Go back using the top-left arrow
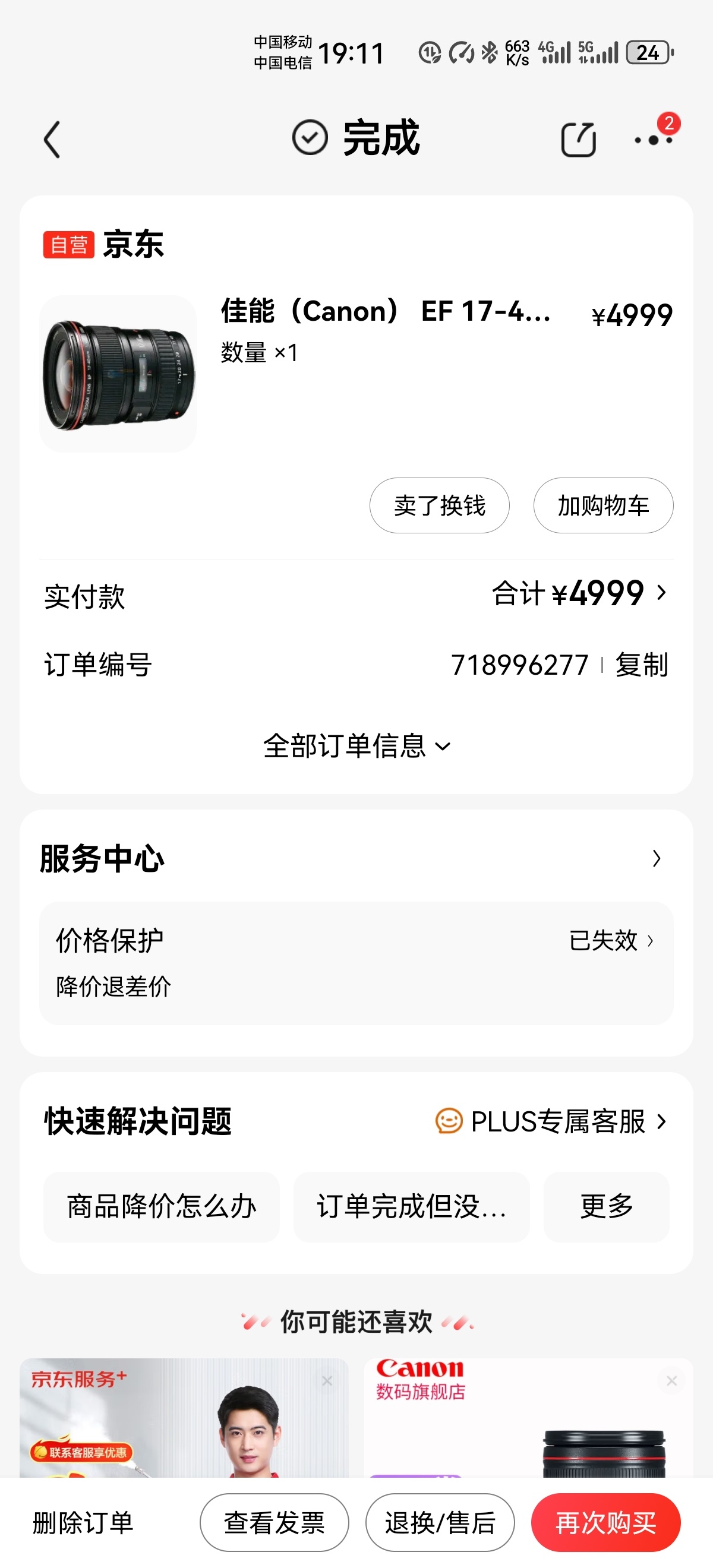The height and width of the screenshot is (1568, 713). click(52, 140)
